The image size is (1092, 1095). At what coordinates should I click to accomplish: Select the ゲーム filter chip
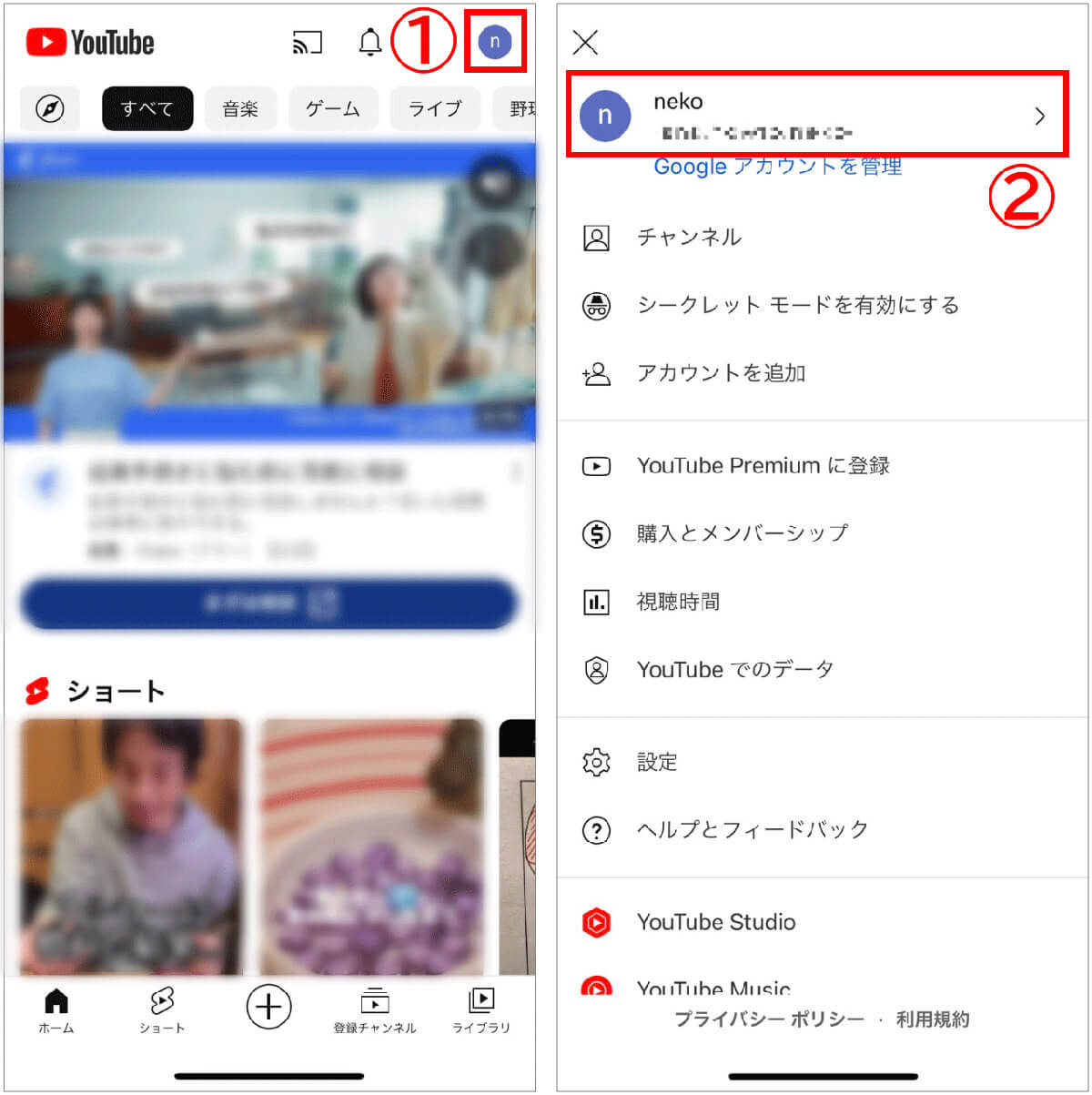tap(333, 109)
